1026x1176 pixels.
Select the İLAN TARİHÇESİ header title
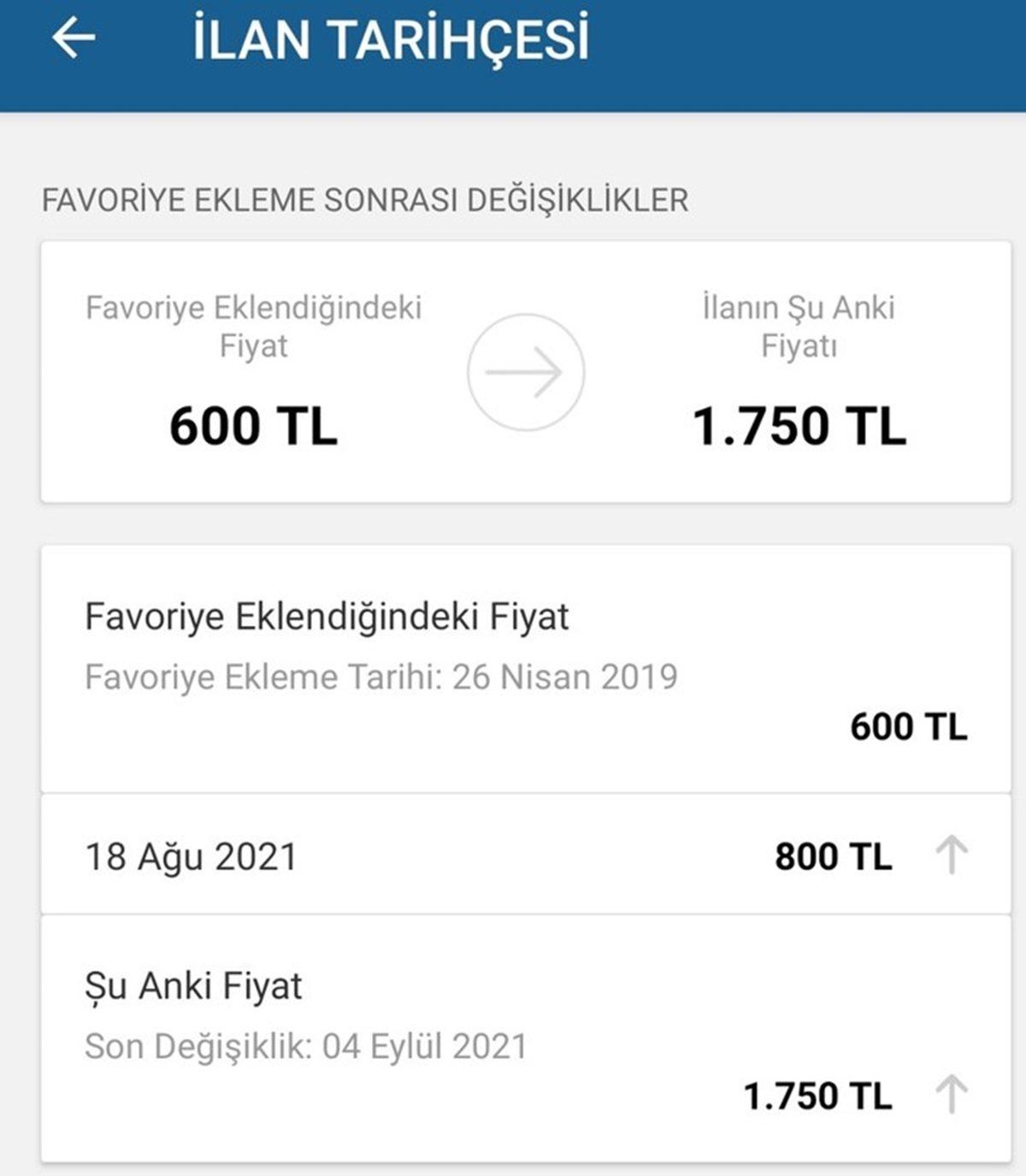click(x=389, y=38)
